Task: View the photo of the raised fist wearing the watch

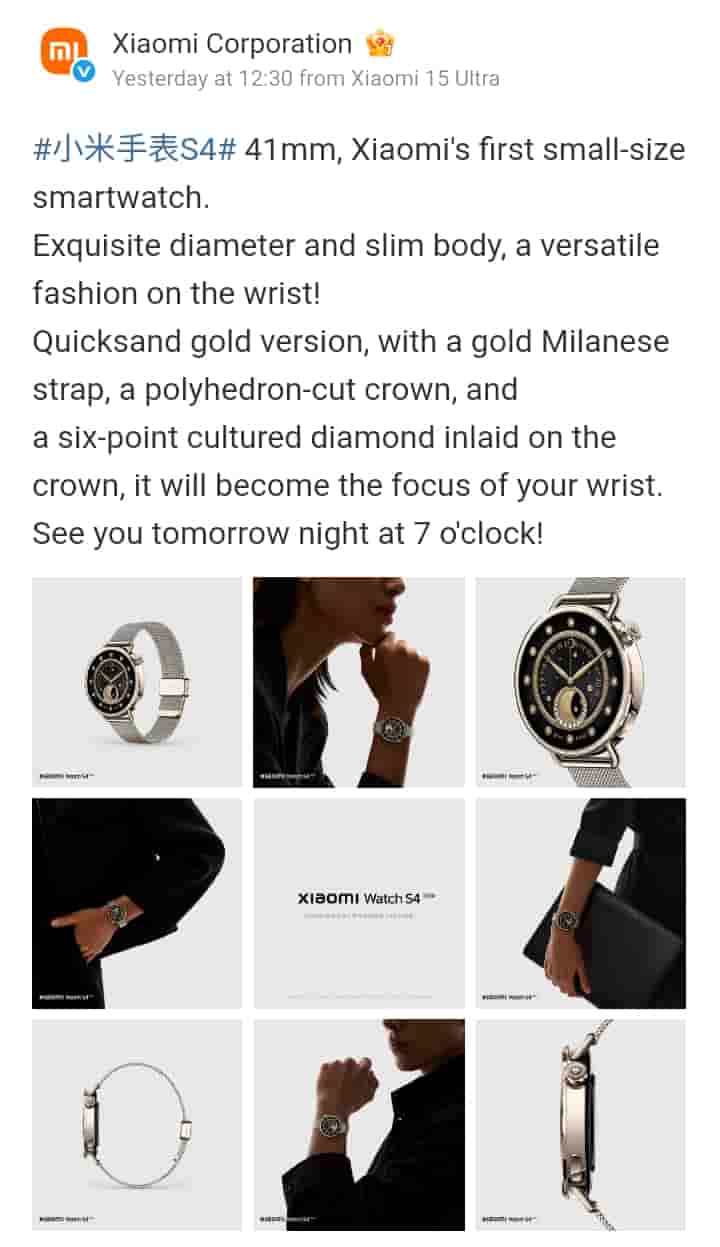Action: pyautogui.click(x=359, y=1125)
